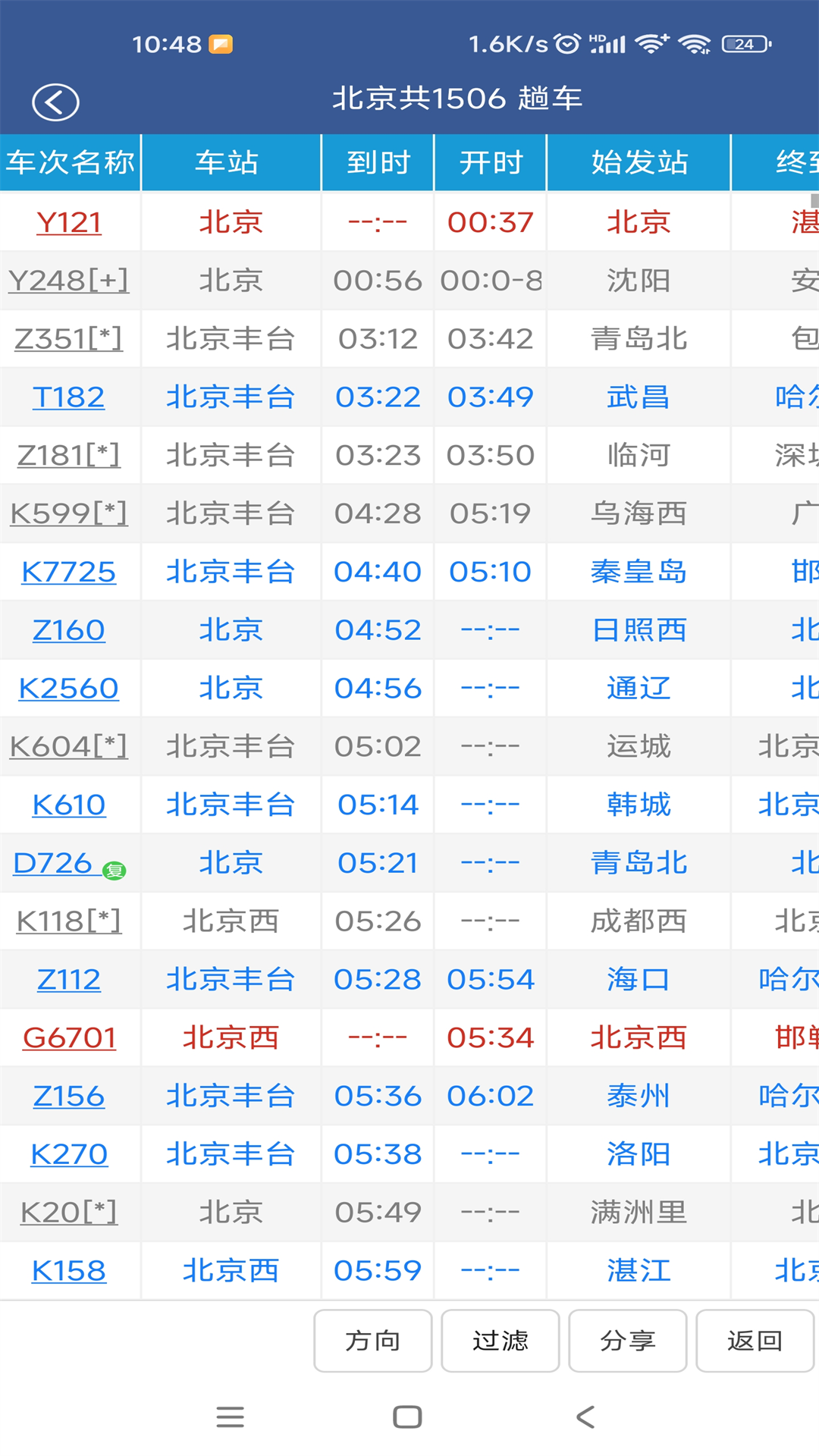View train Z160 details

(x=69, y=630)
